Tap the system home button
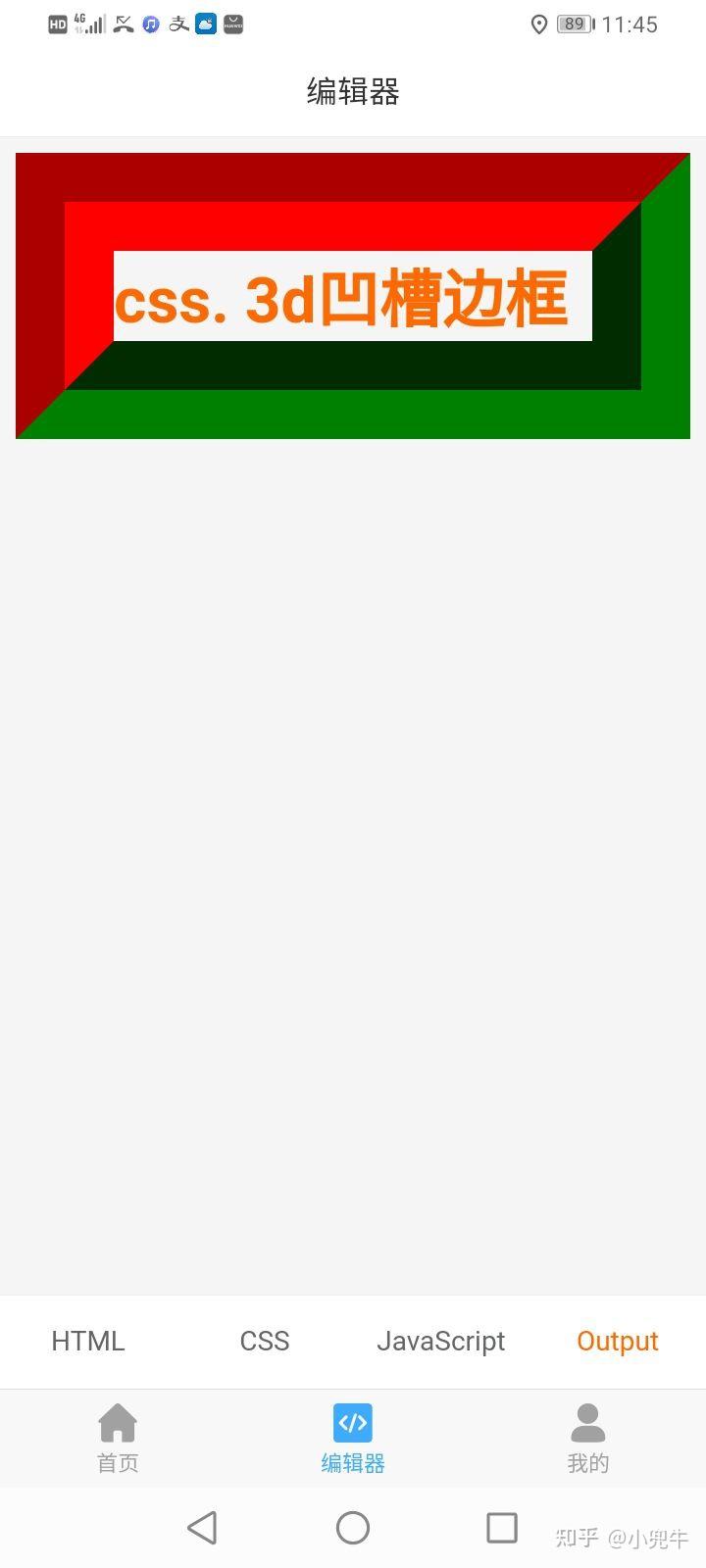 tap(353, 1527)
